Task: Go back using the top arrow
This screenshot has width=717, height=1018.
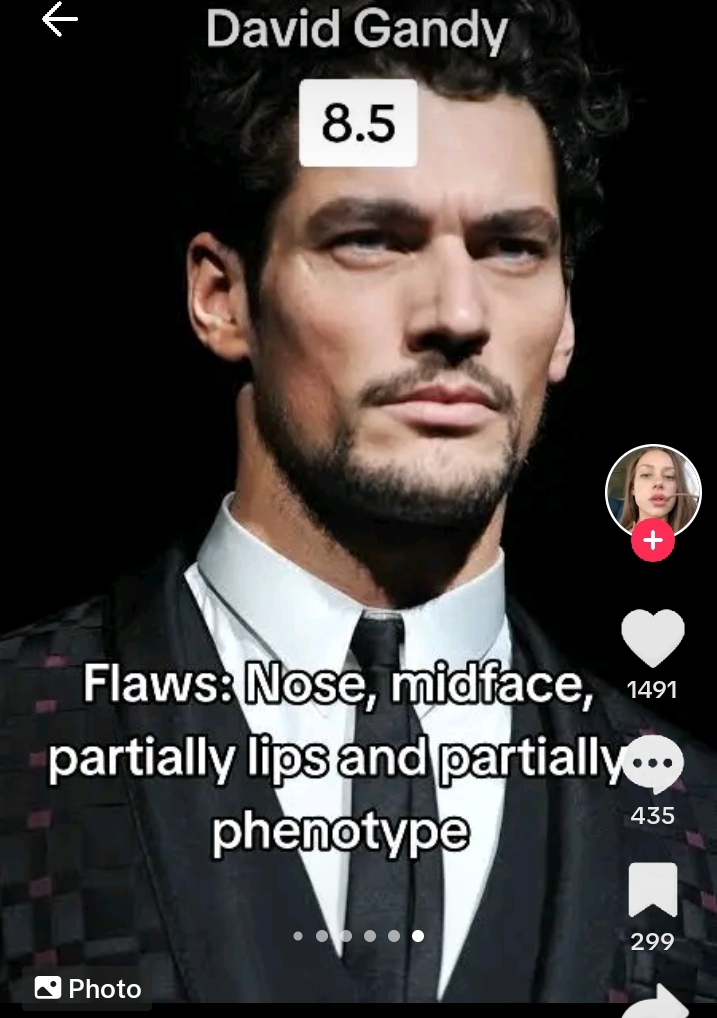Action: (x=60, y=20)
